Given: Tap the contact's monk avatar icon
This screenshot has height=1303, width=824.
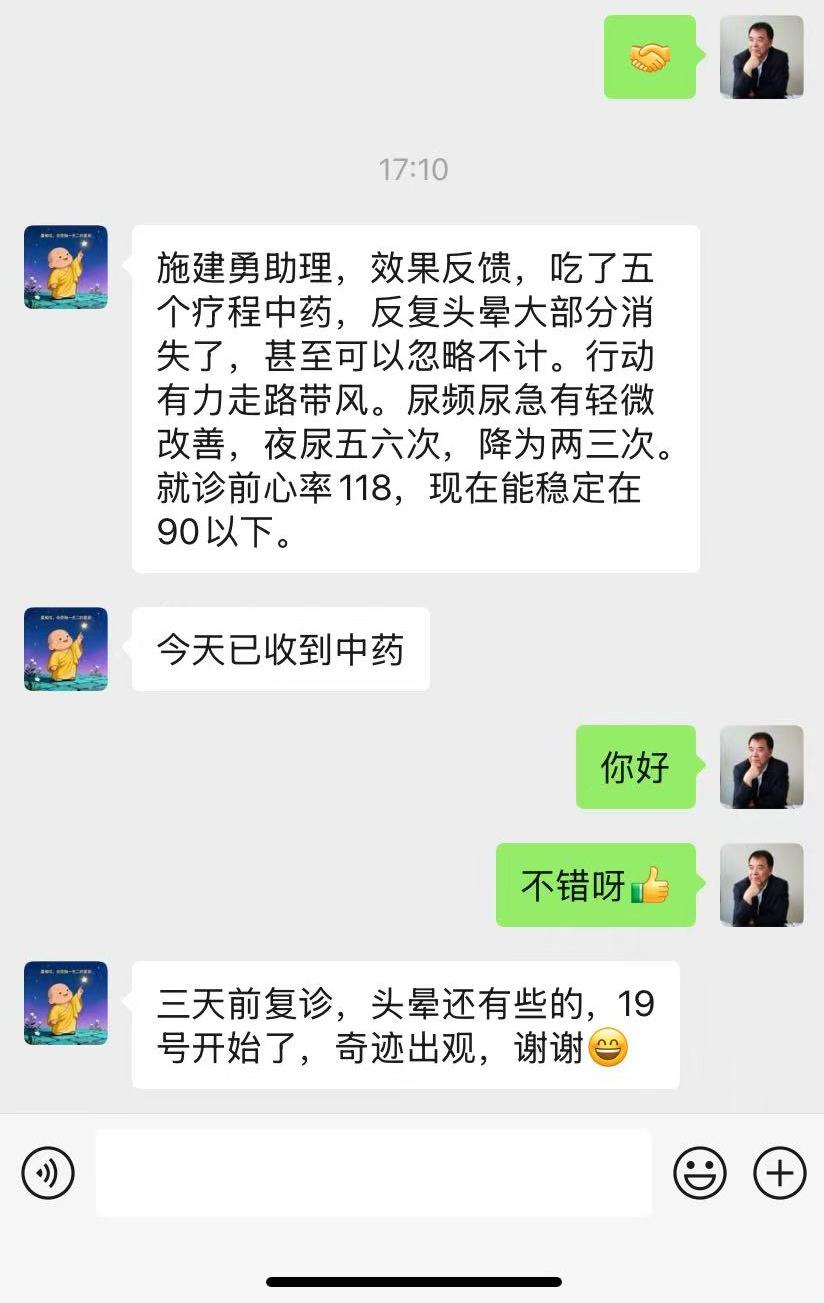Looking at the screenshot, I should (x=66, y=267).
